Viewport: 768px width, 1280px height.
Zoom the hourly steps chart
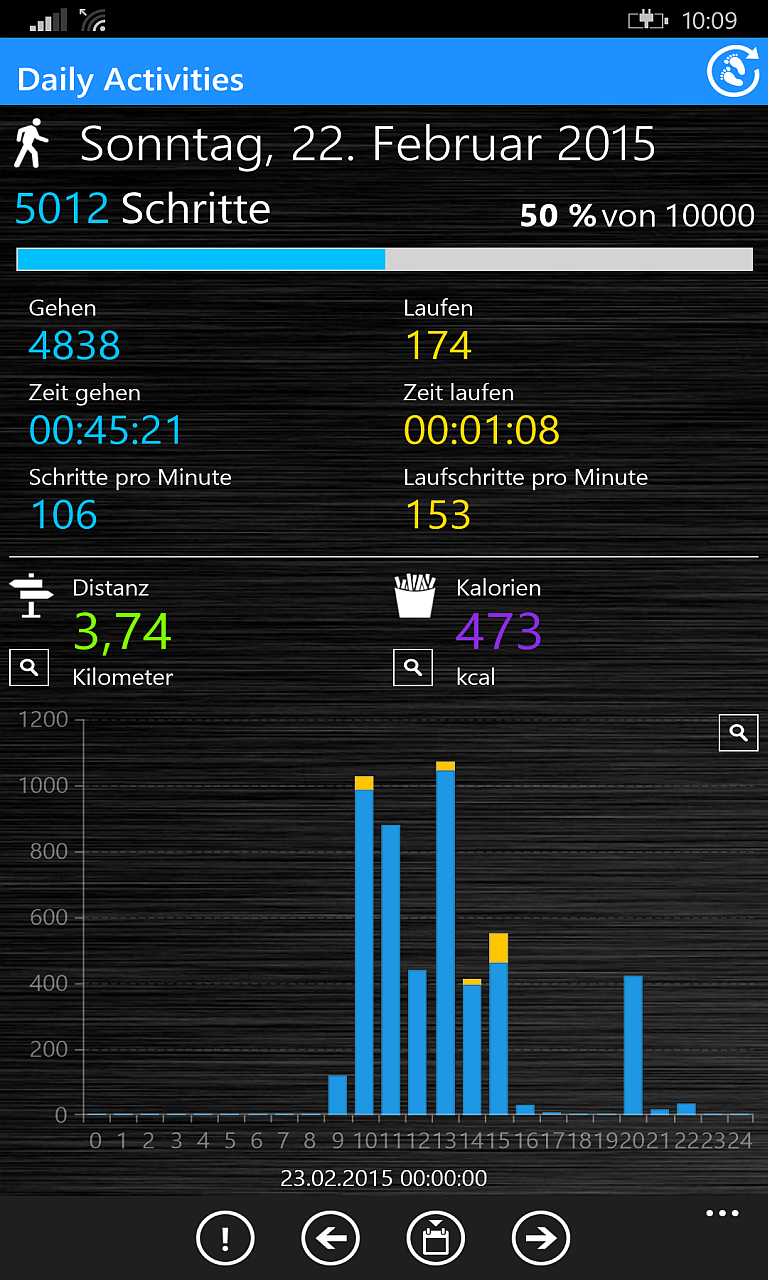click(x=738, y=733)
